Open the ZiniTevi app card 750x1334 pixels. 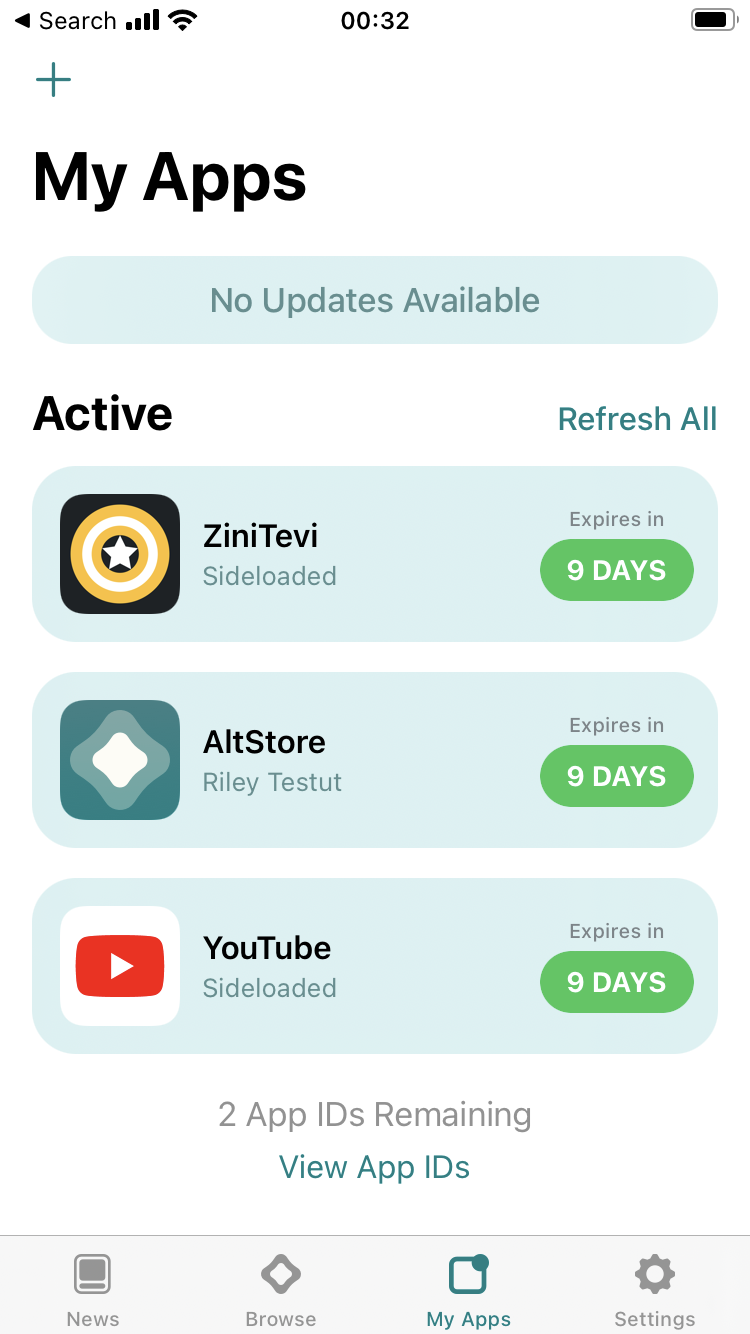[x=300, y=554]
